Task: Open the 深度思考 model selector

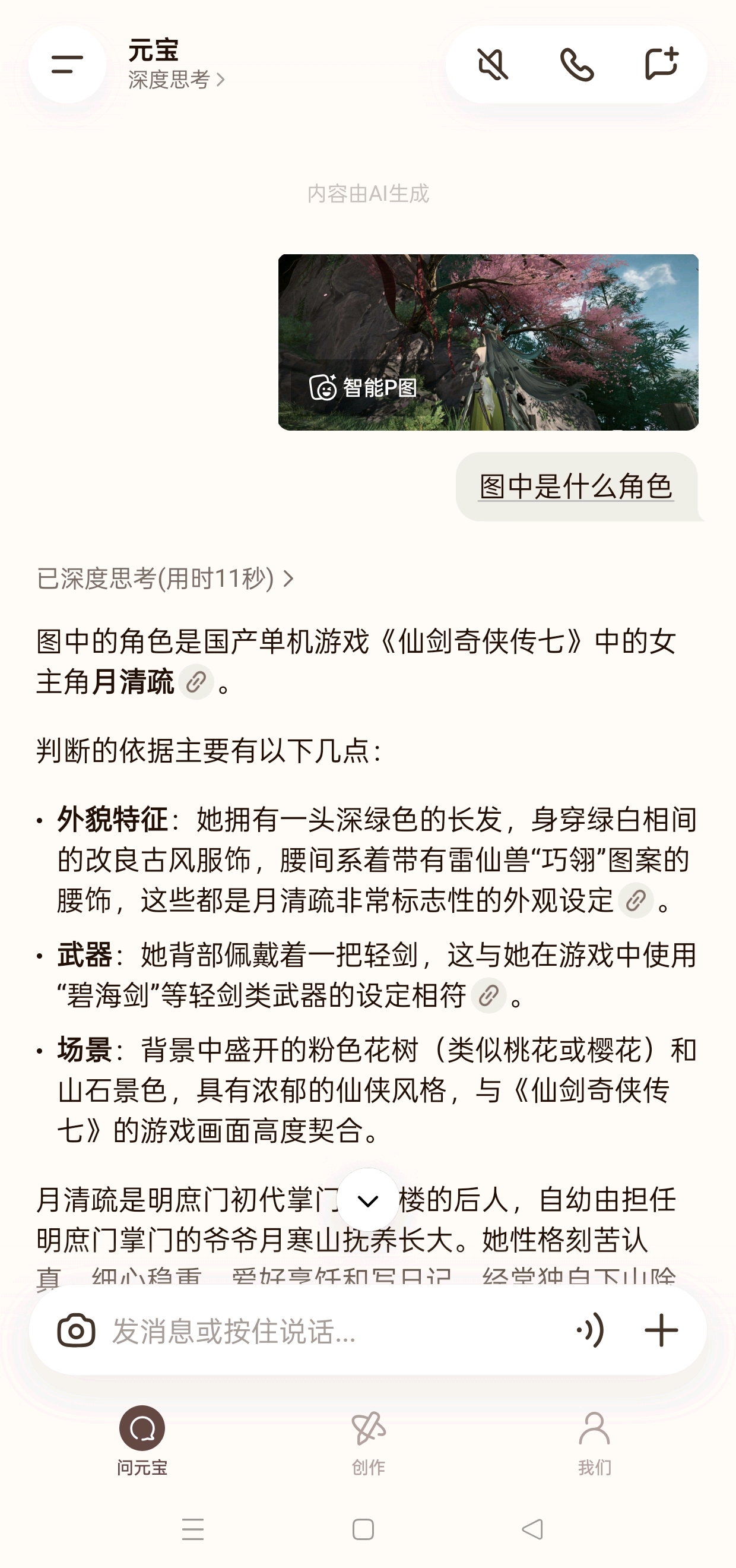Action: click(x=176, y=80)
